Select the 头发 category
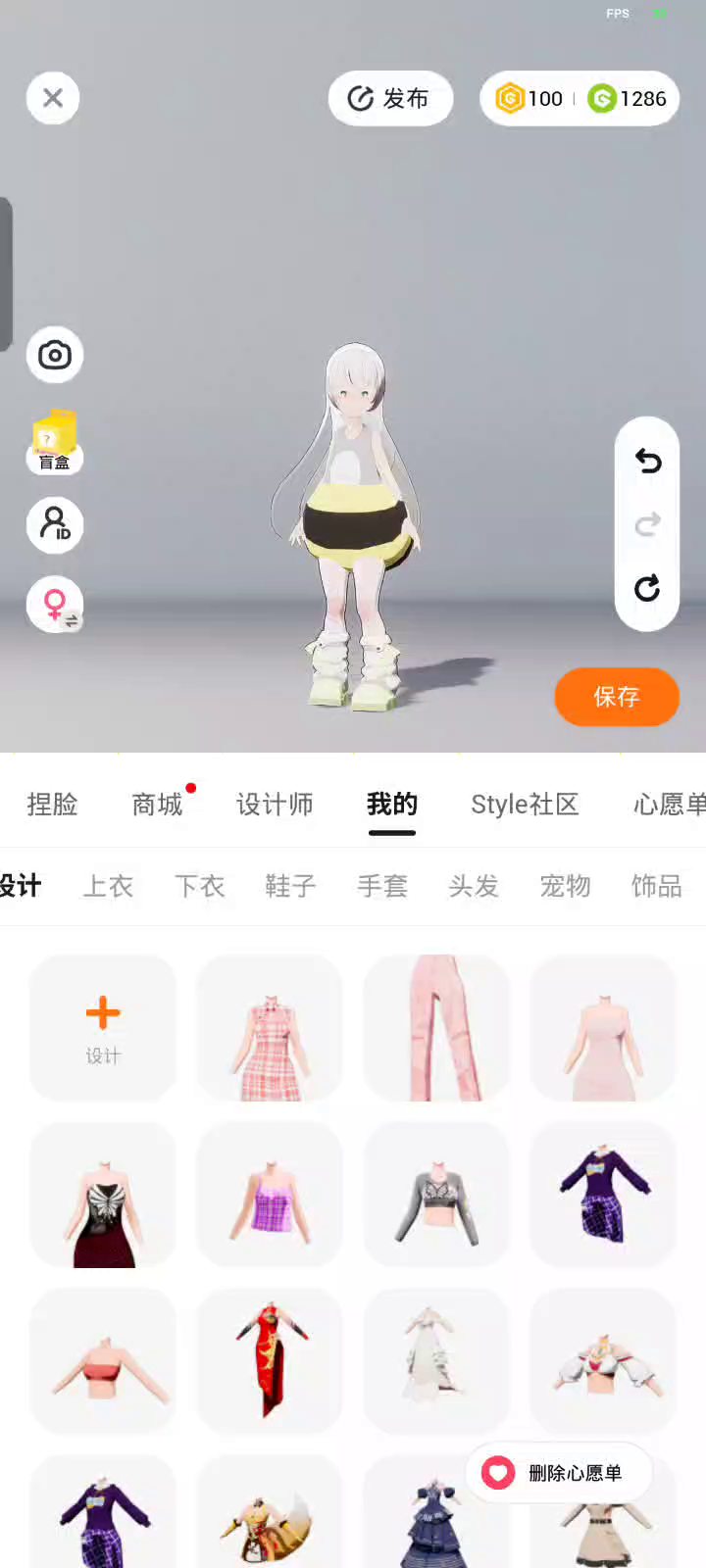 [x=474, y=886]
